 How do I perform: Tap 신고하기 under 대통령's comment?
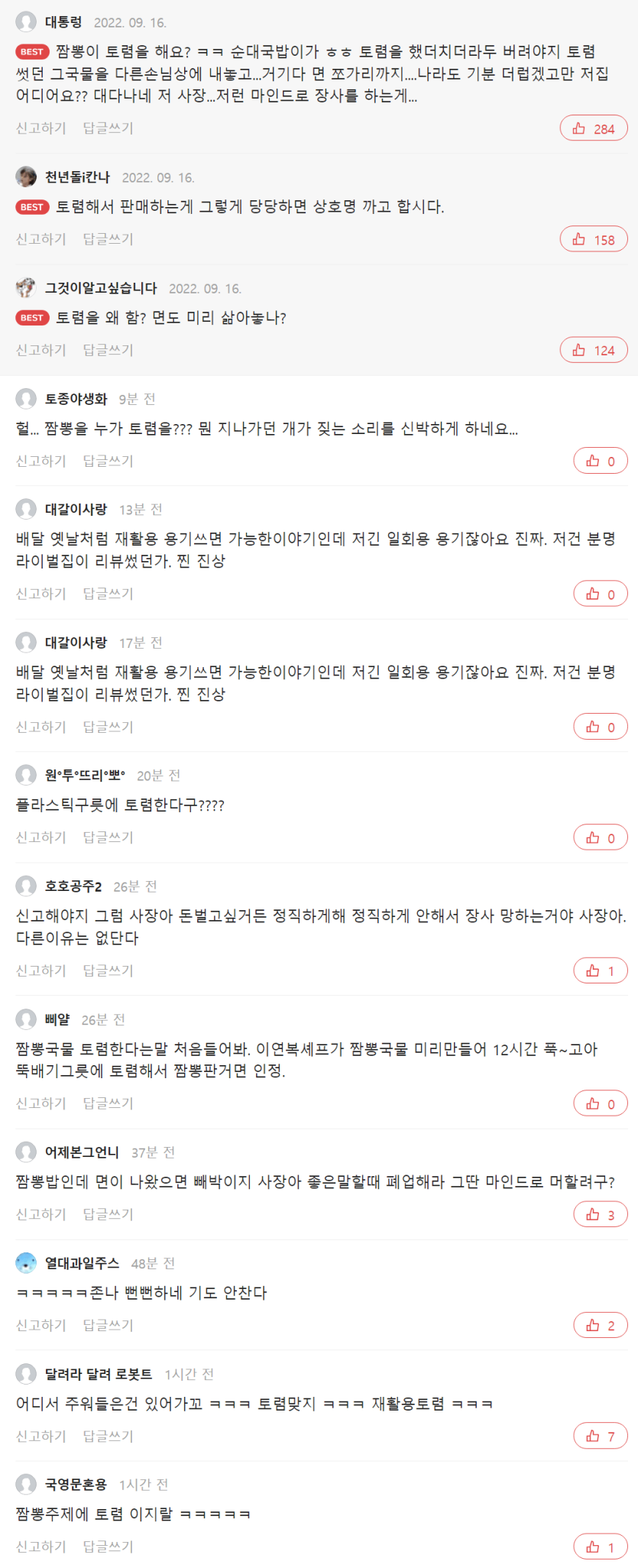(x=41, y=128)
